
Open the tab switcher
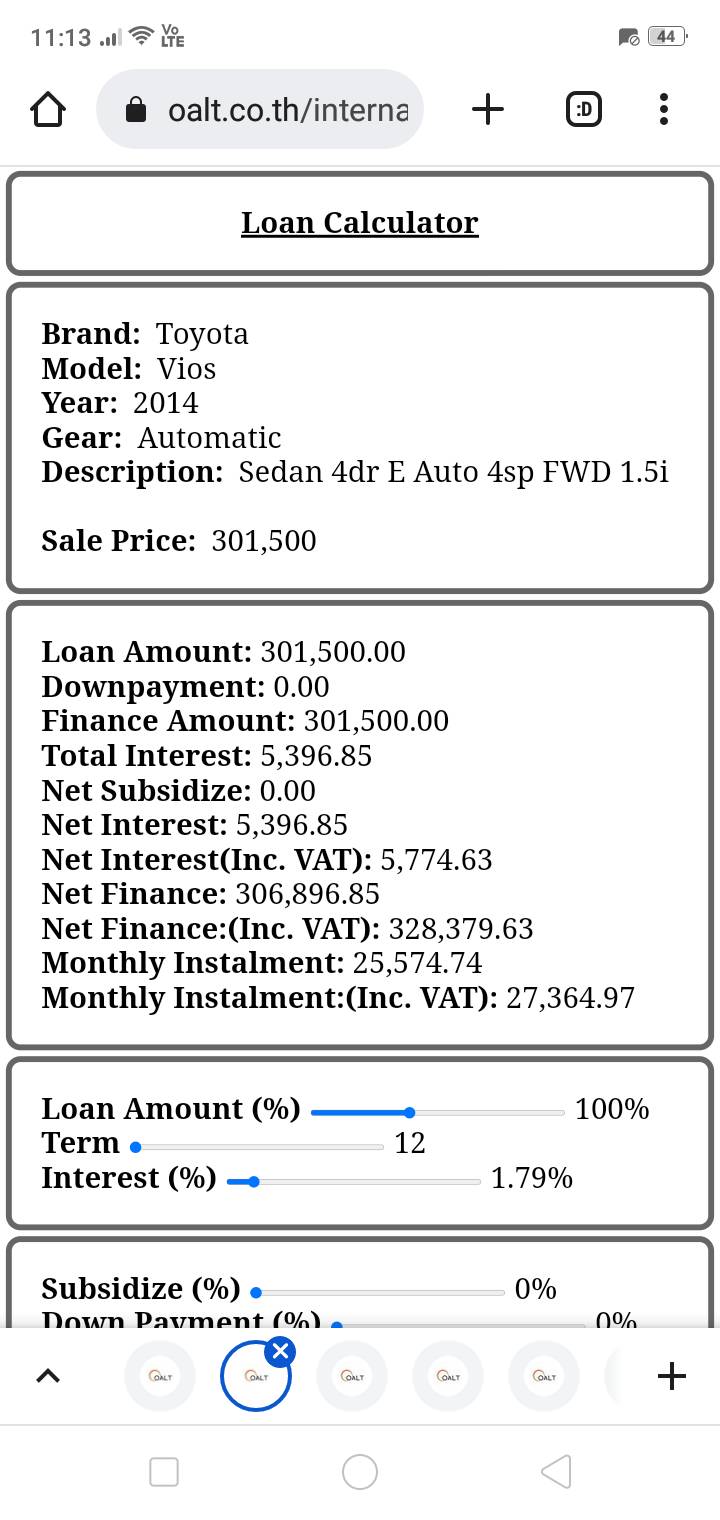[584, 109]
